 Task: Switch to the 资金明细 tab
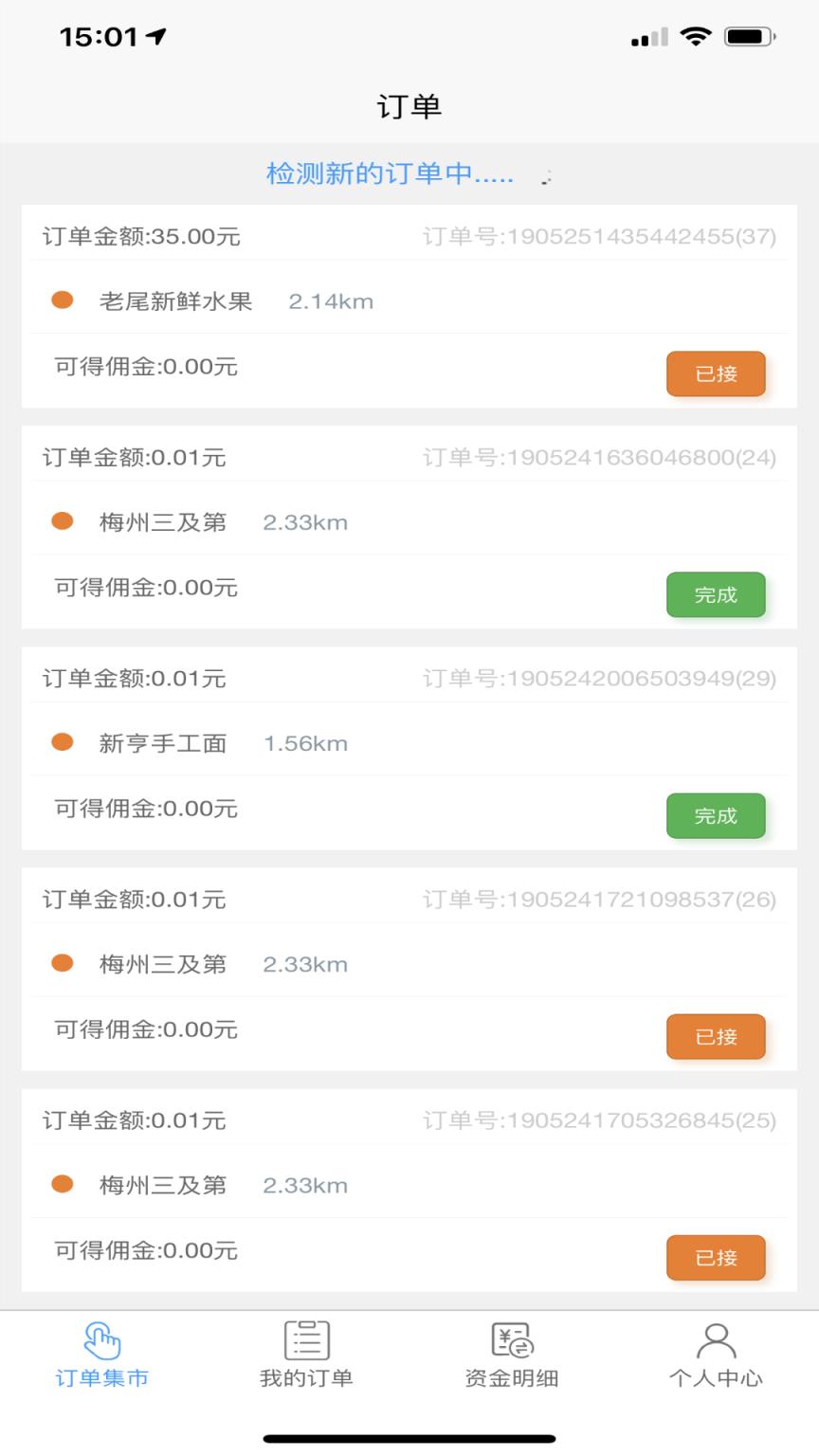tap(511, 1379)
